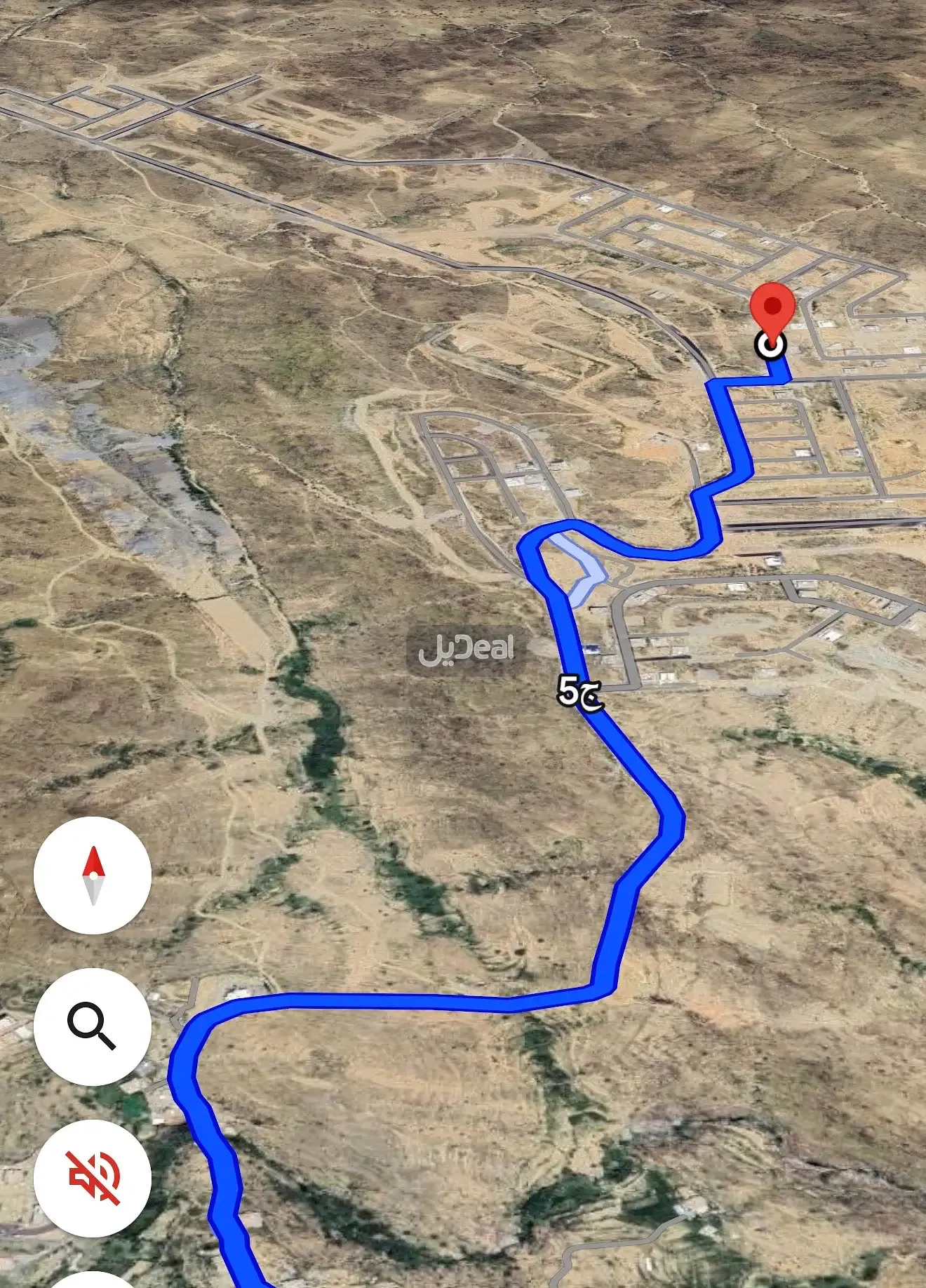Open search along the route
Viewport: 926px width, 1288px height.
click(93, 1026)
